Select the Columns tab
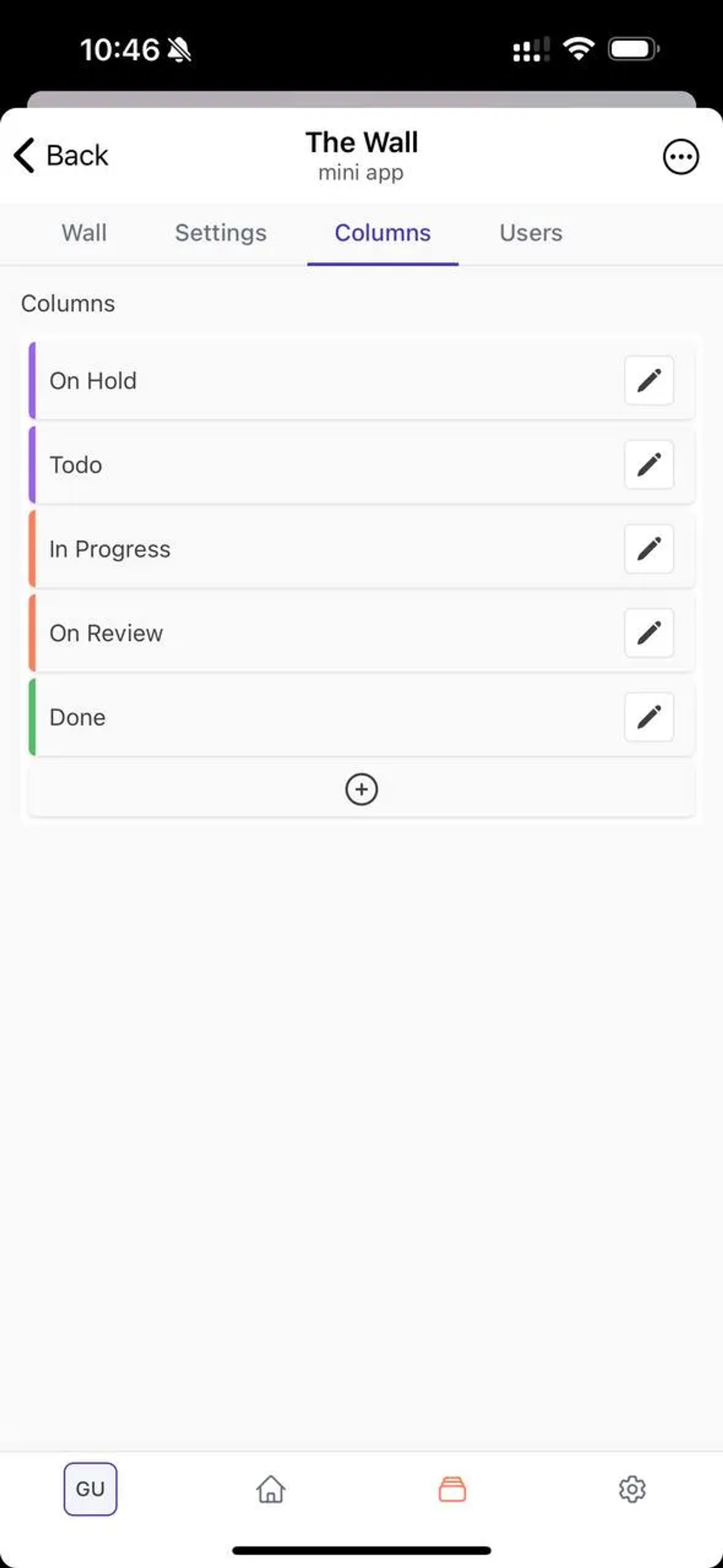Image resolution: width=723 pixels, height=1568 pixels. [383, 233]
